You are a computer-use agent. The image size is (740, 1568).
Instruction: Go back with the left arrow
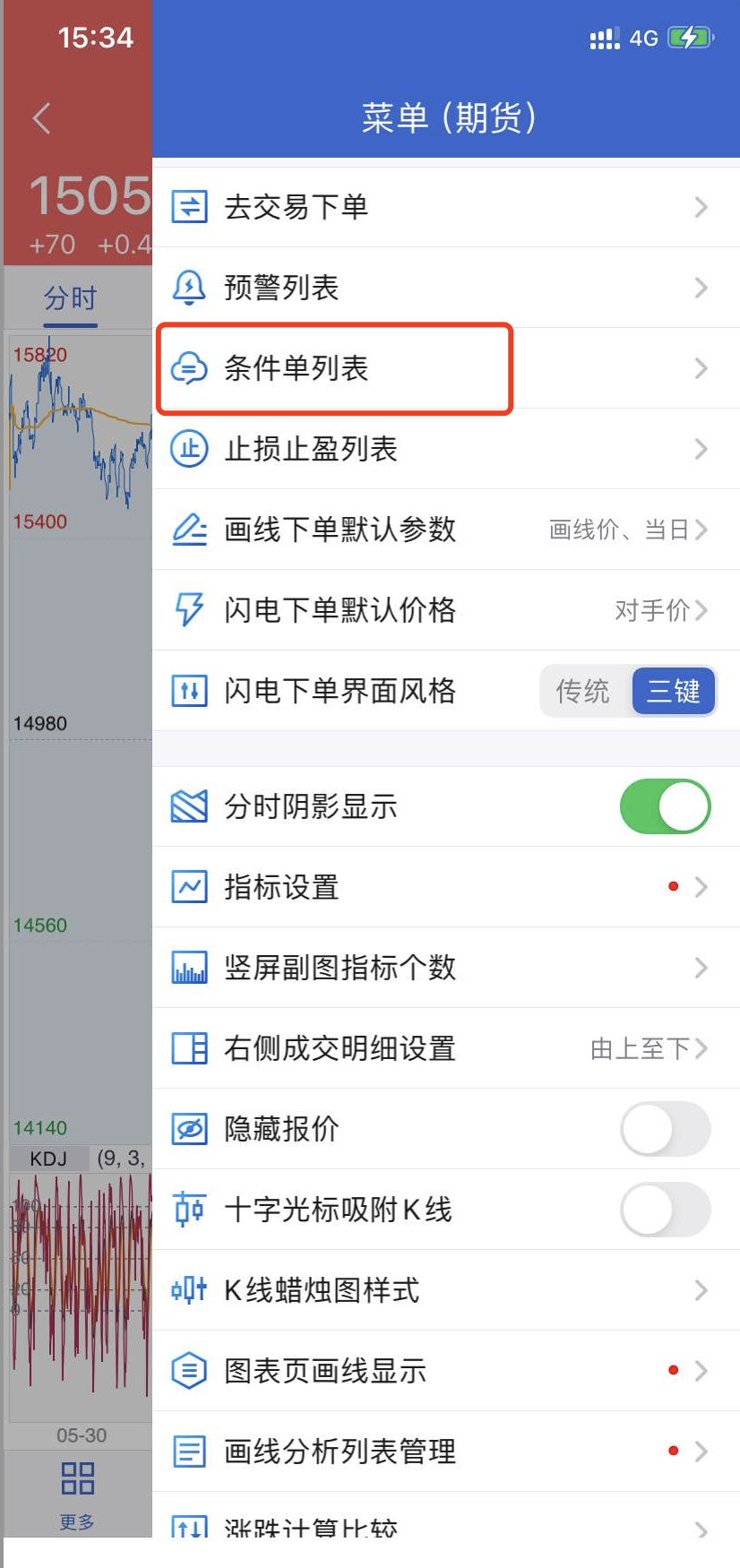[41, 118]
